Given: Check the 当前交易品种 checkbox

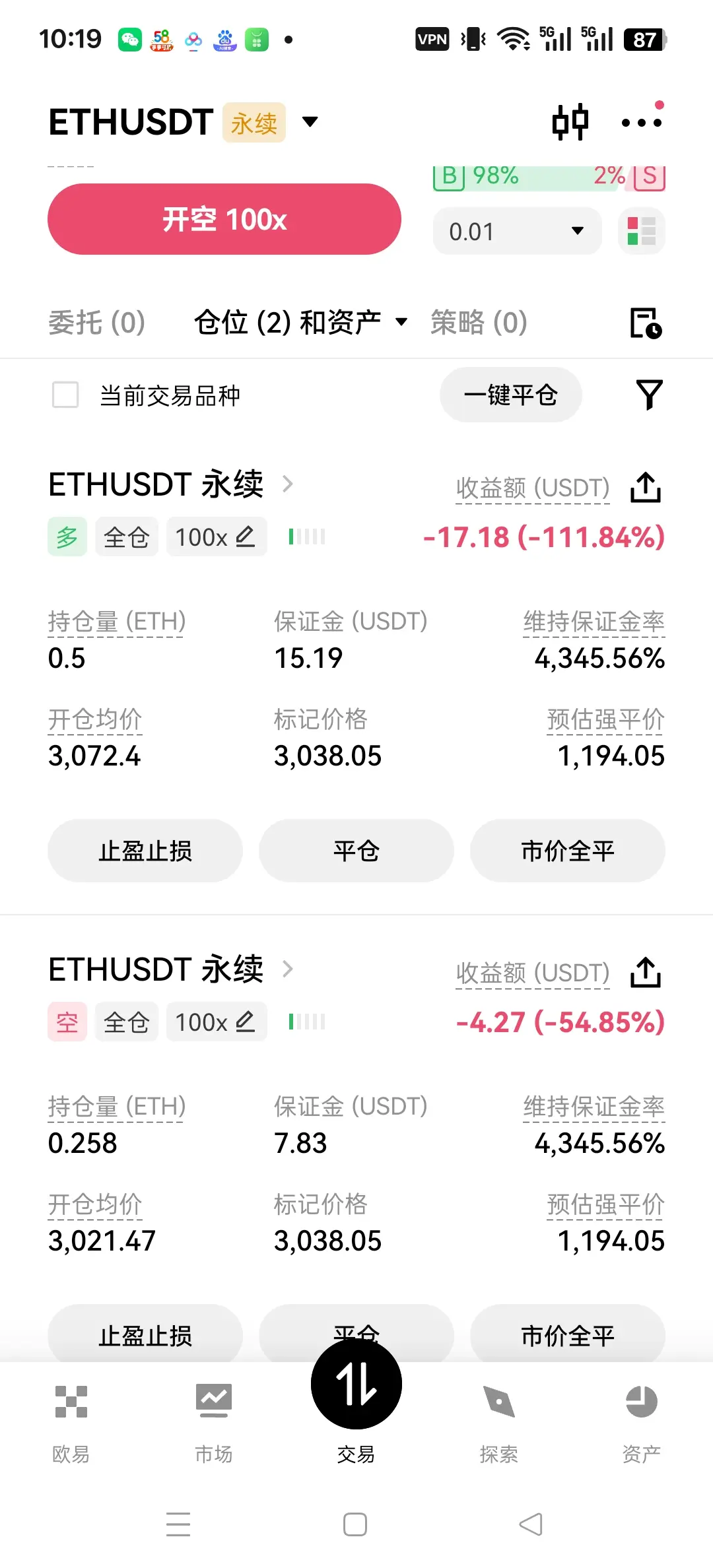Looking at the screenshot, I should (65, 395).
